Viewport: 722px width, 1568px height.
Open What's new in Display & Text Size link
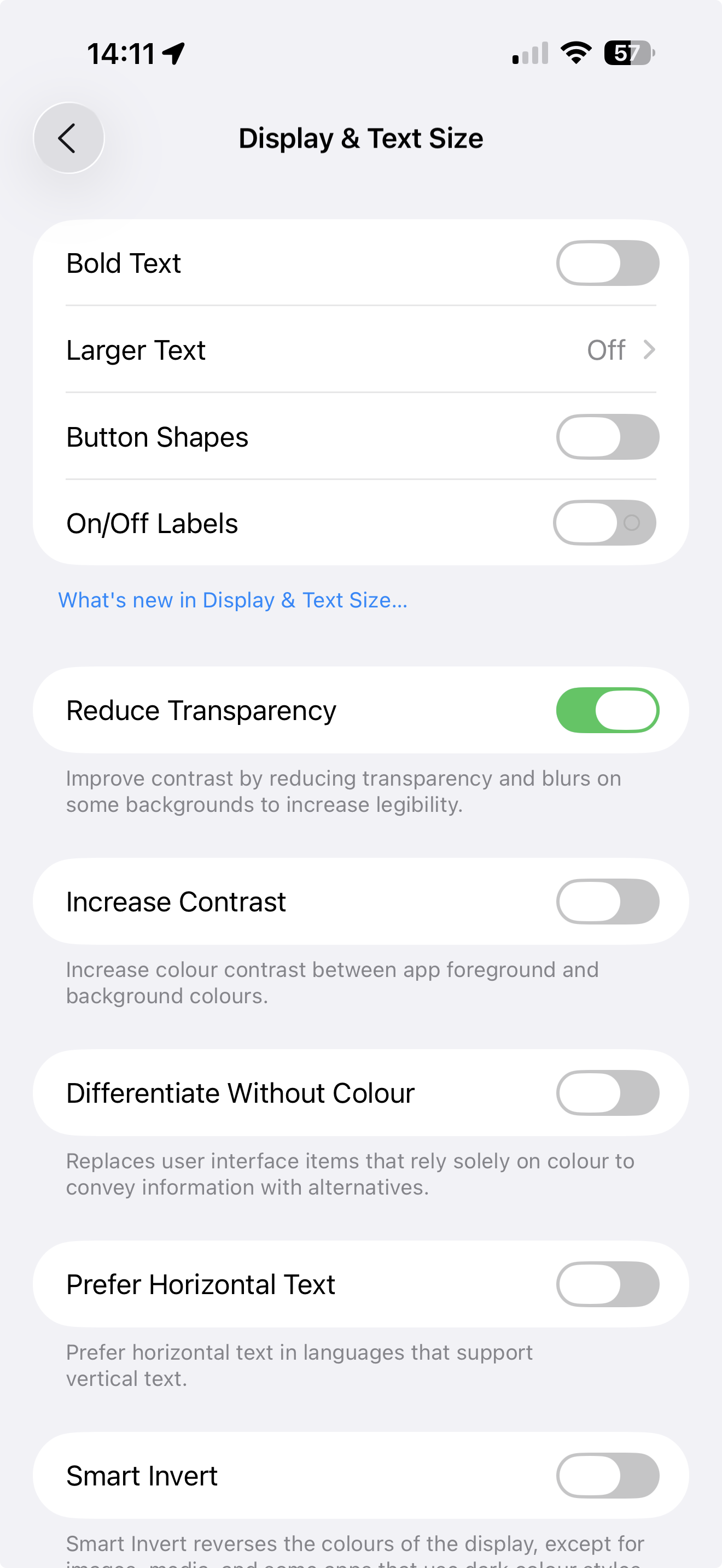pos(232,600)
